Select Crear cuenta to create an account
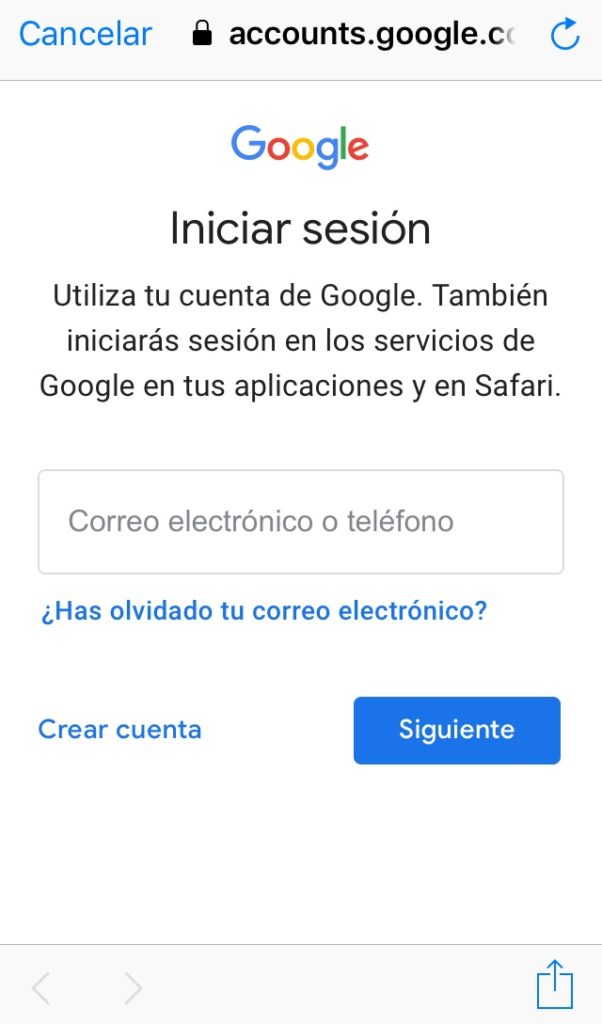 pyautogui.click(x=119, y=729)
